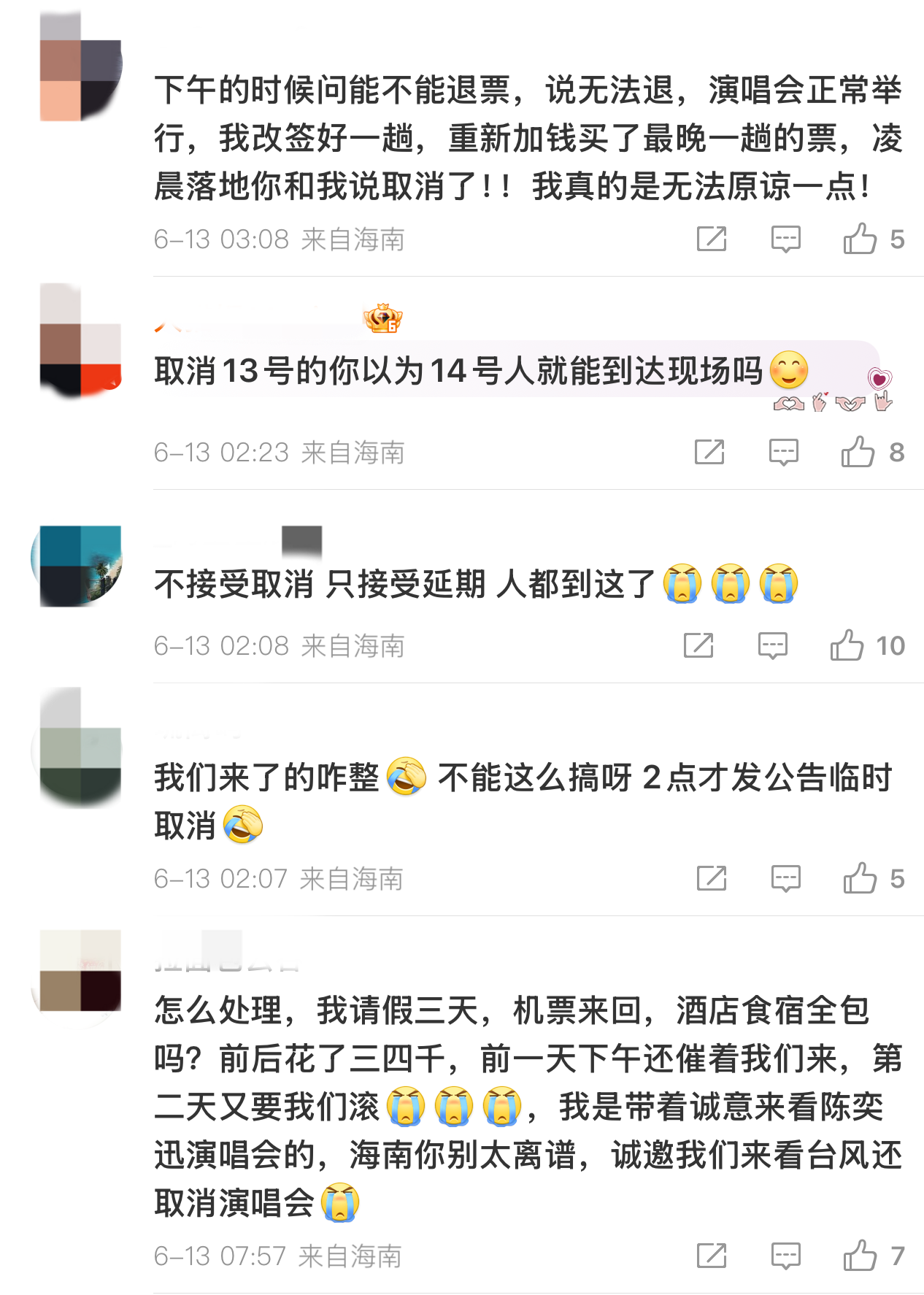Reply to the 03:08 comment
The height and width of the screenshot is (1295, 924).
pos(785,239)
